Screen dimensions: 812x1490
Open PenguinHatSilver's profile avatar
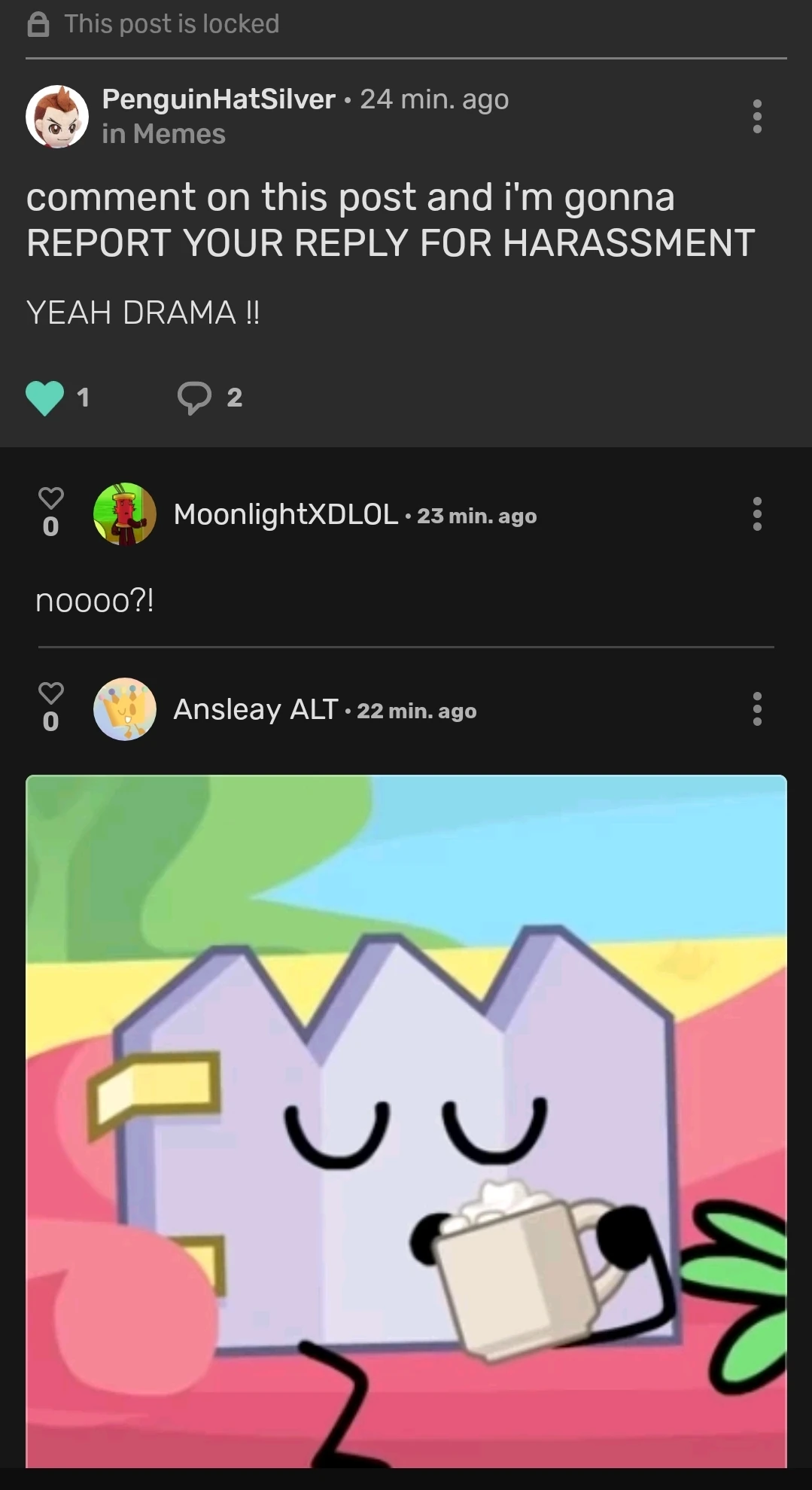tap(58, 117)
